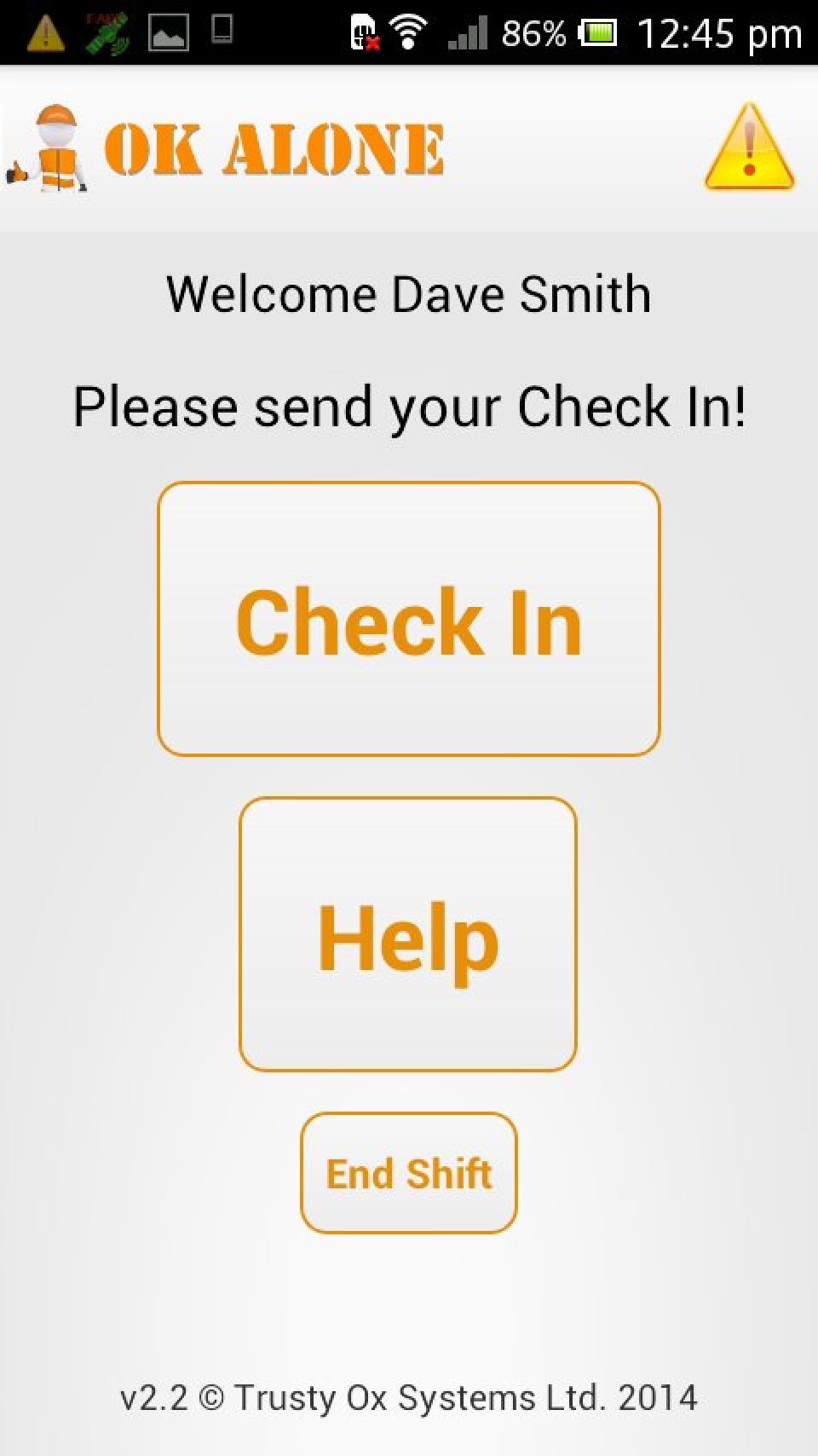
Task: Tap End Shift to finish working
Action: click(409, 1173)
